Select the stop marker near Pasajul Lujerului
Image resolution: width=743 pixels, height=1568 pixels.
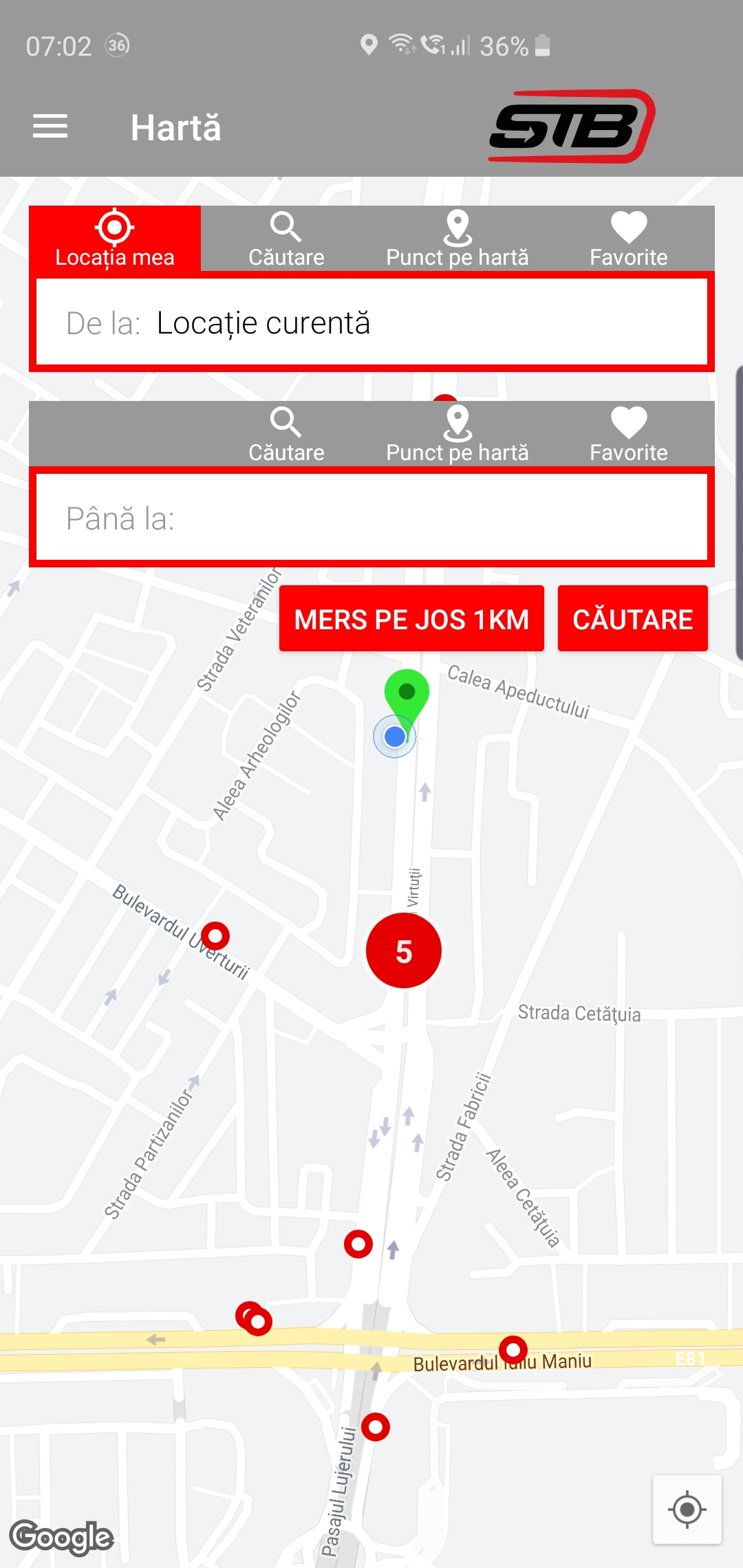pos(376,1427)
